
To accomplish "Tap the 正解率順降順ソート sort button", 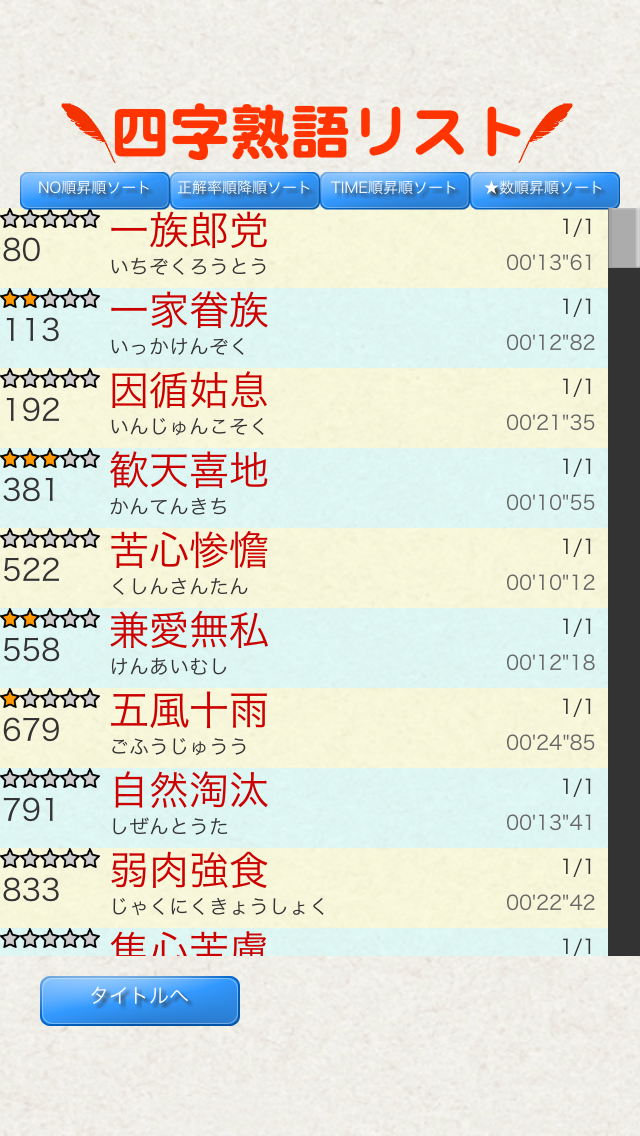I will (x=245, y=190).
